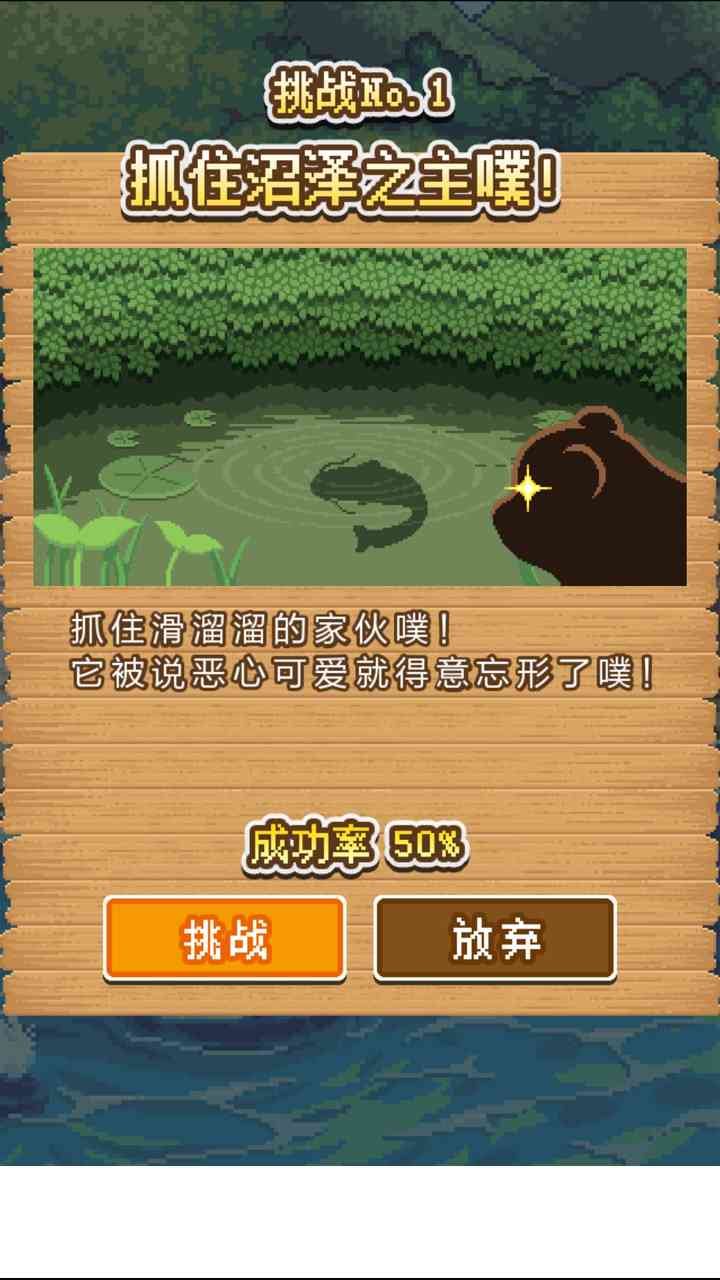The image size is (720, 1280).
Task: Tap the orange 挑战 button
Action: click(225, 938)
